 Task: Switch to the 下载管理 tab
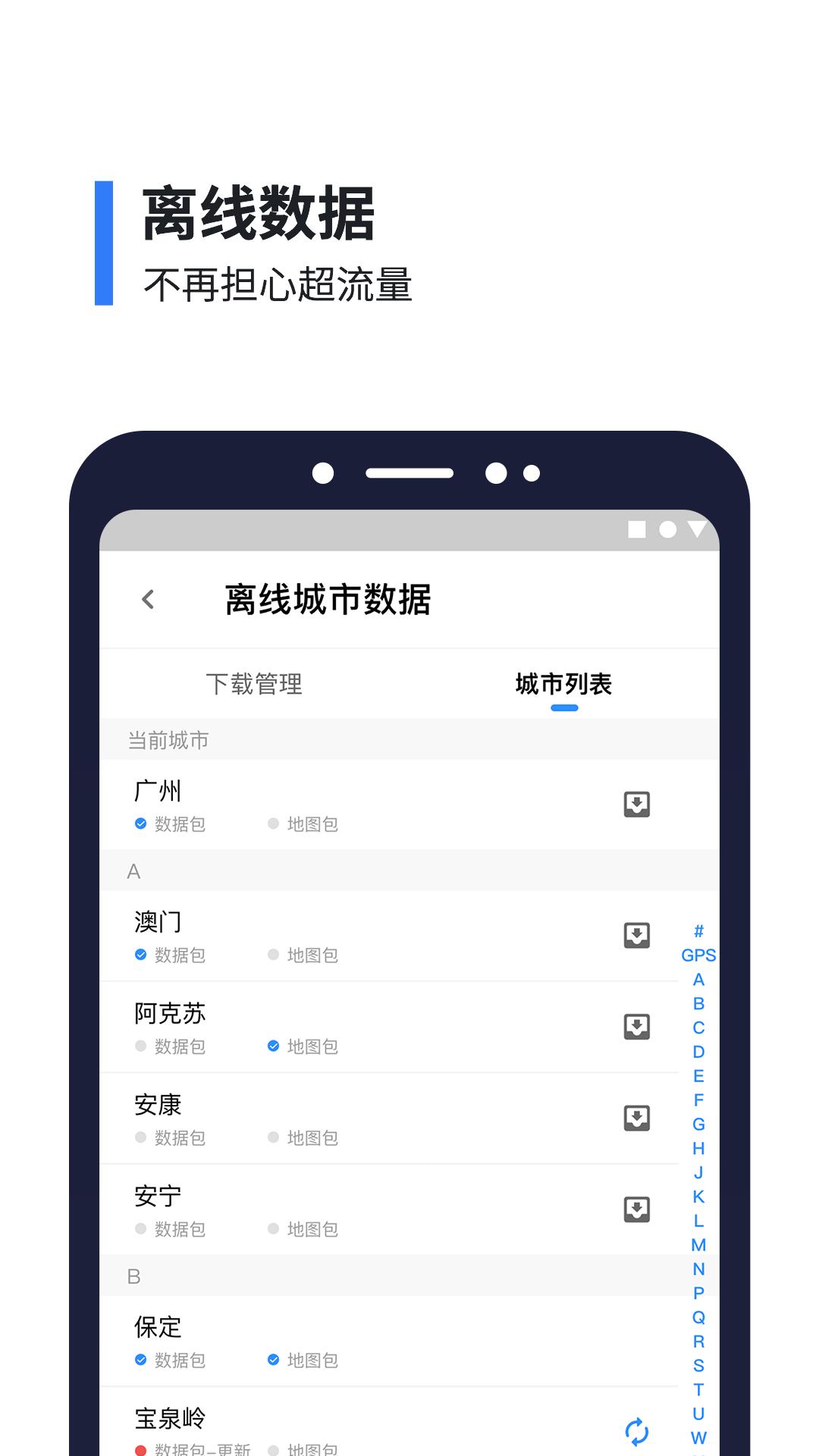[x=253, y=684]
